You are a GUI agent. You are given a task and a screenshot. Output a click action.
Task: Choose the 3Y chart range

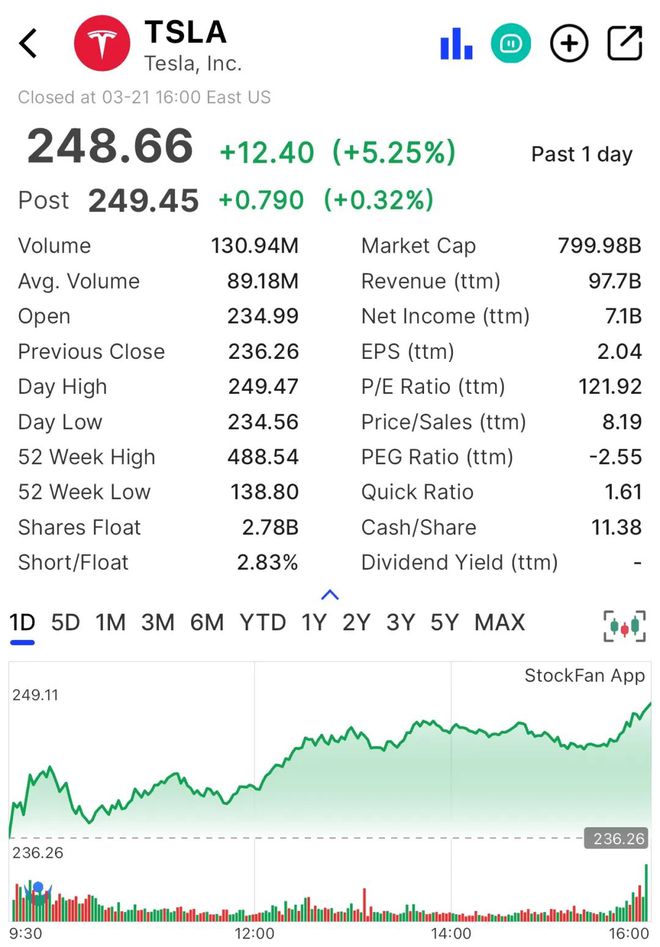pos(400,623)
